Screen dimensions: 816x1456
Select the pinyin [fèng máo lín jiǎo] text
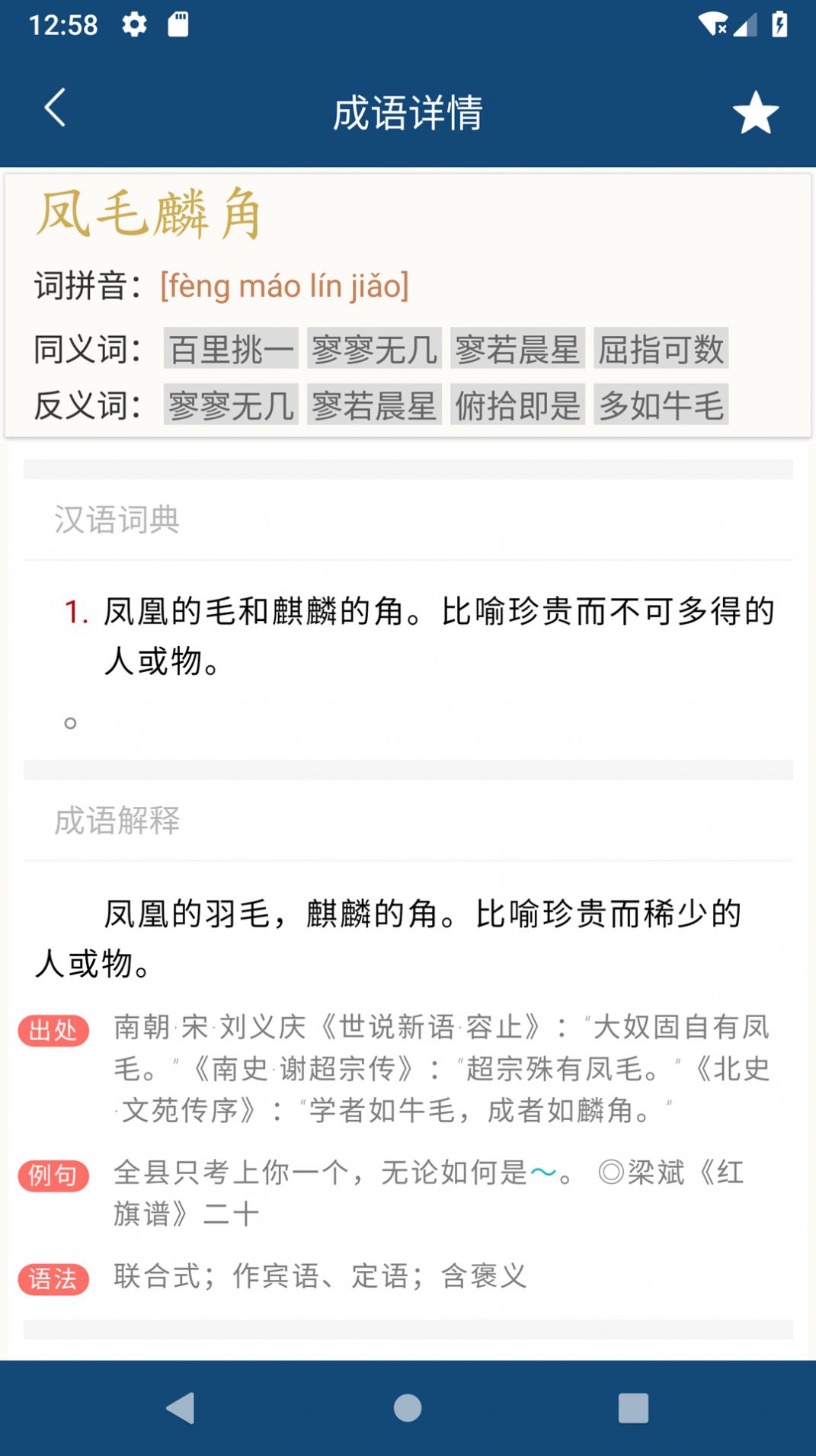pyautogui.click(x=283, y=286)
